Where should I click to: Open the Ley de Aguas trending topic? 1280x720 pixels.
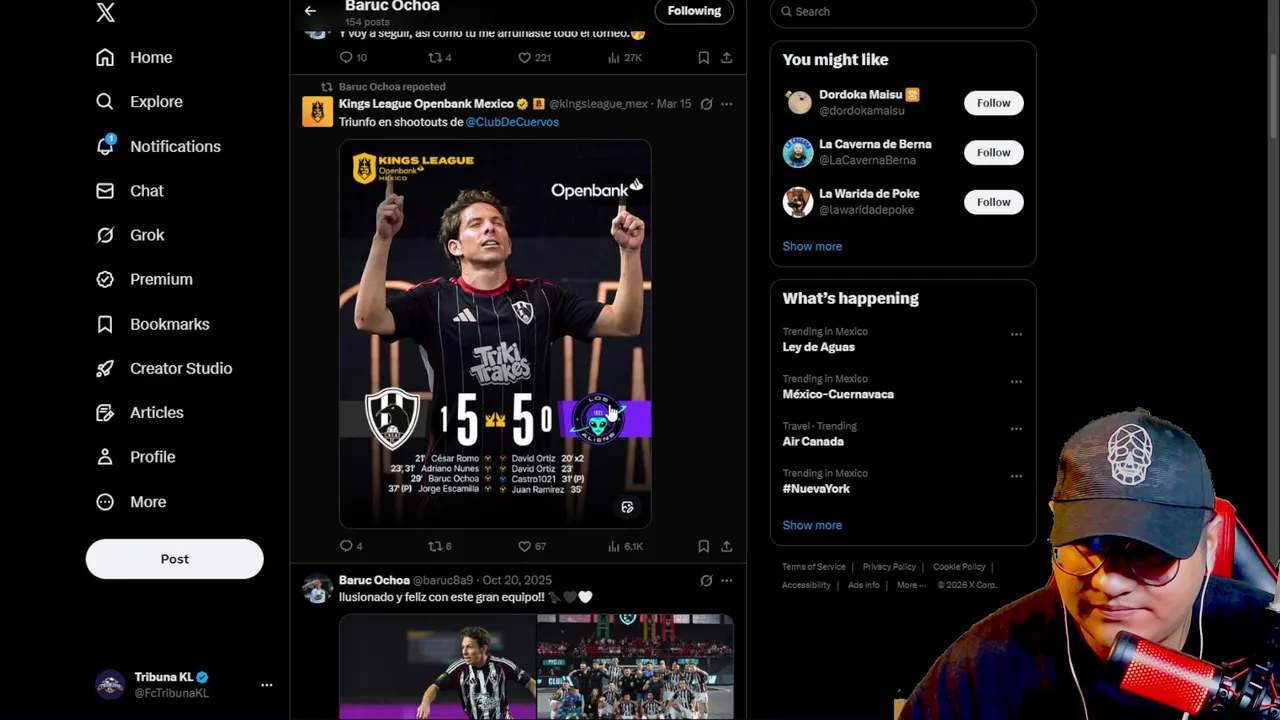[x=818, y=347]
